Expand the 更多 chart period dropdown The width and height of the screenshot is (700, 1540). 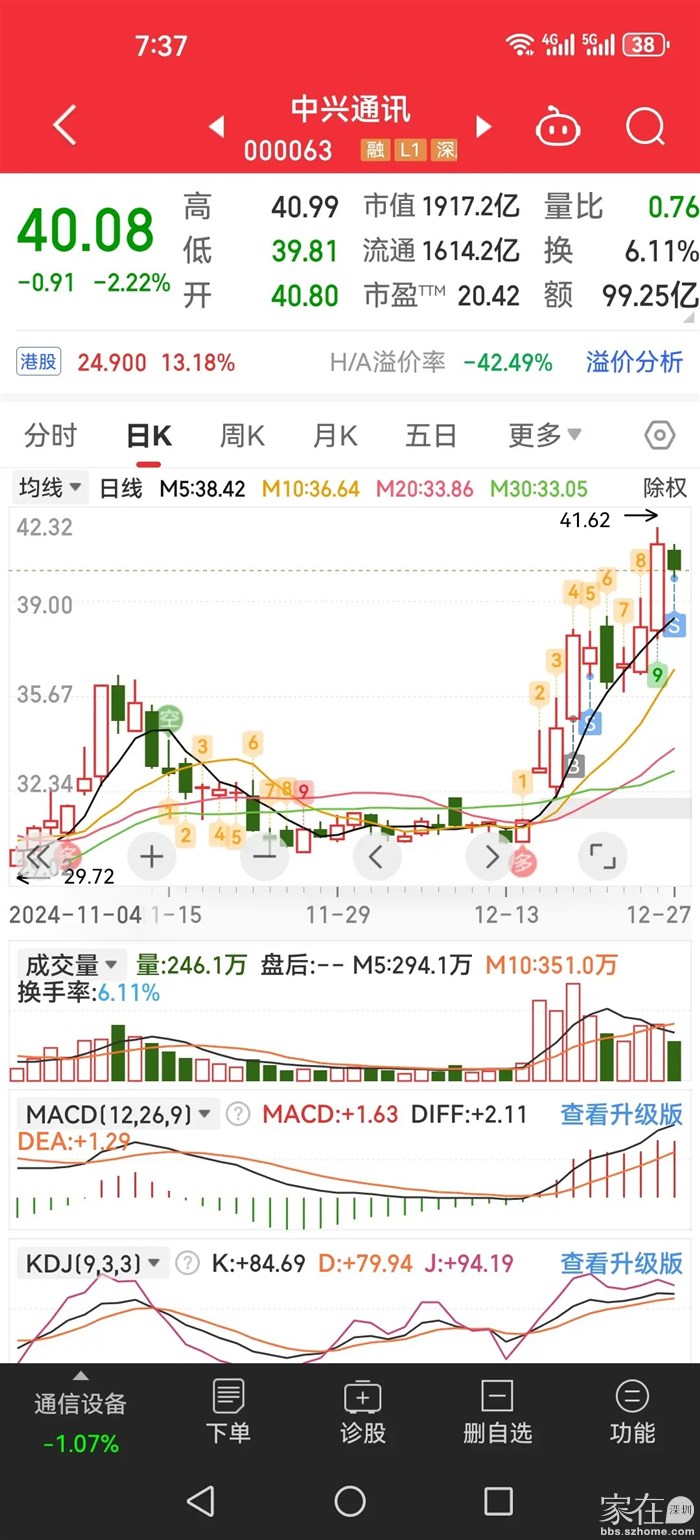coord(545,437)
